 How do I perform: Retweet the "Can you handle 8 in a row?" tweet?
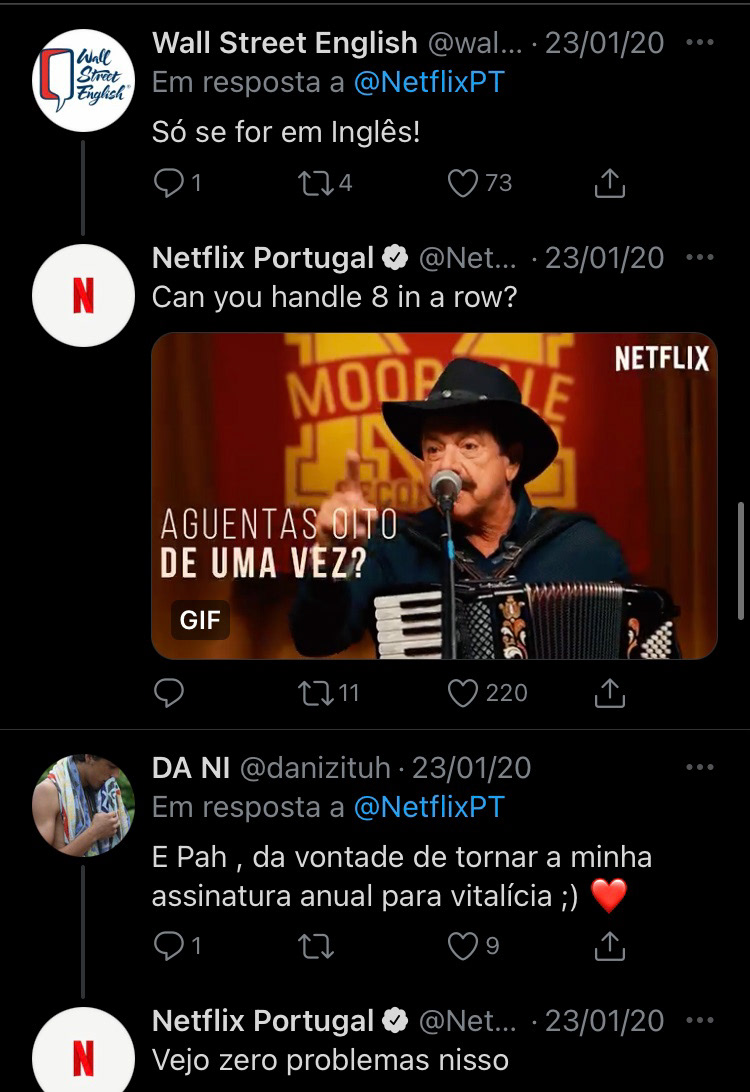315,693
